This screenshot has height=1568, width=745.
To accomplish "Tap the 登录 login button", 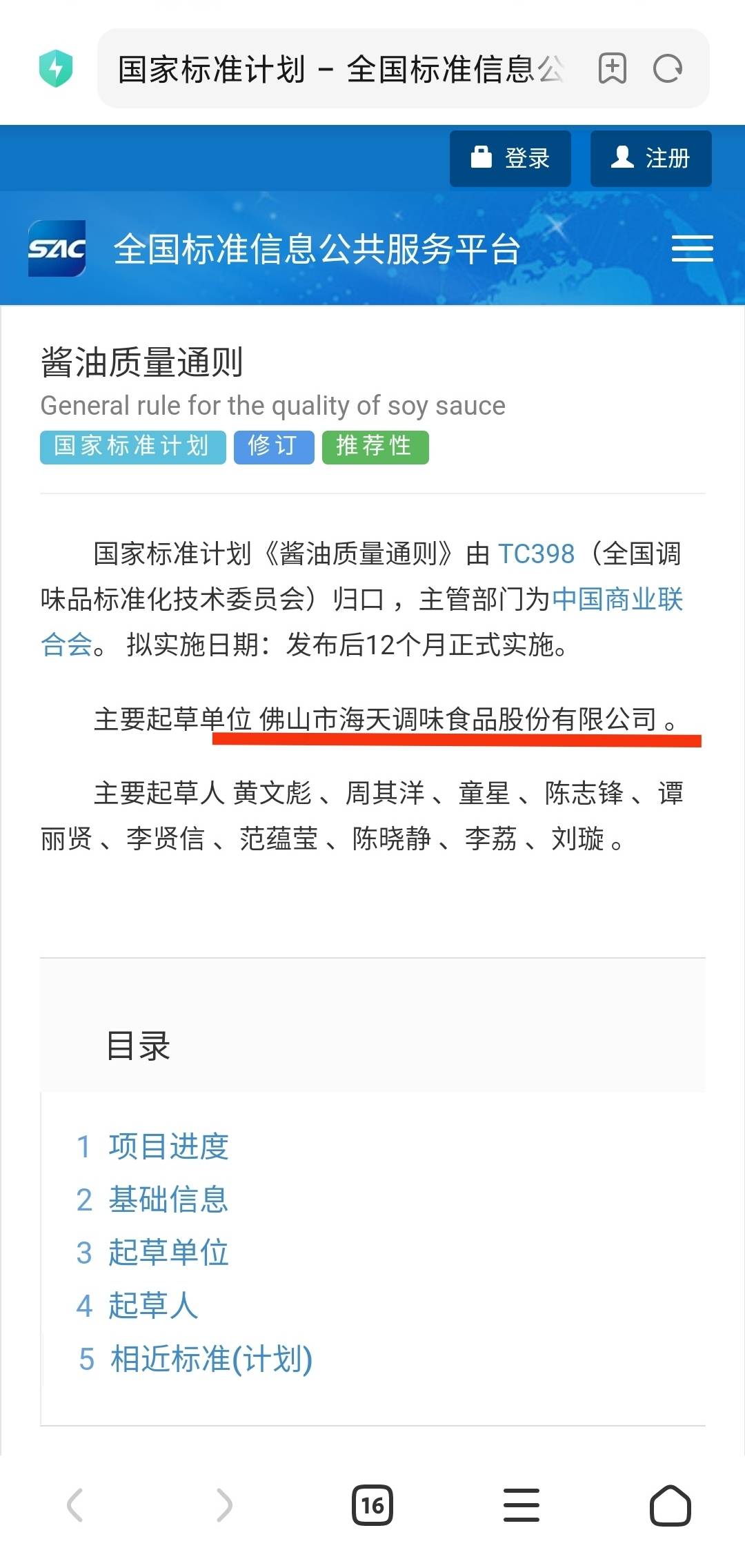I will coord(510,158).
